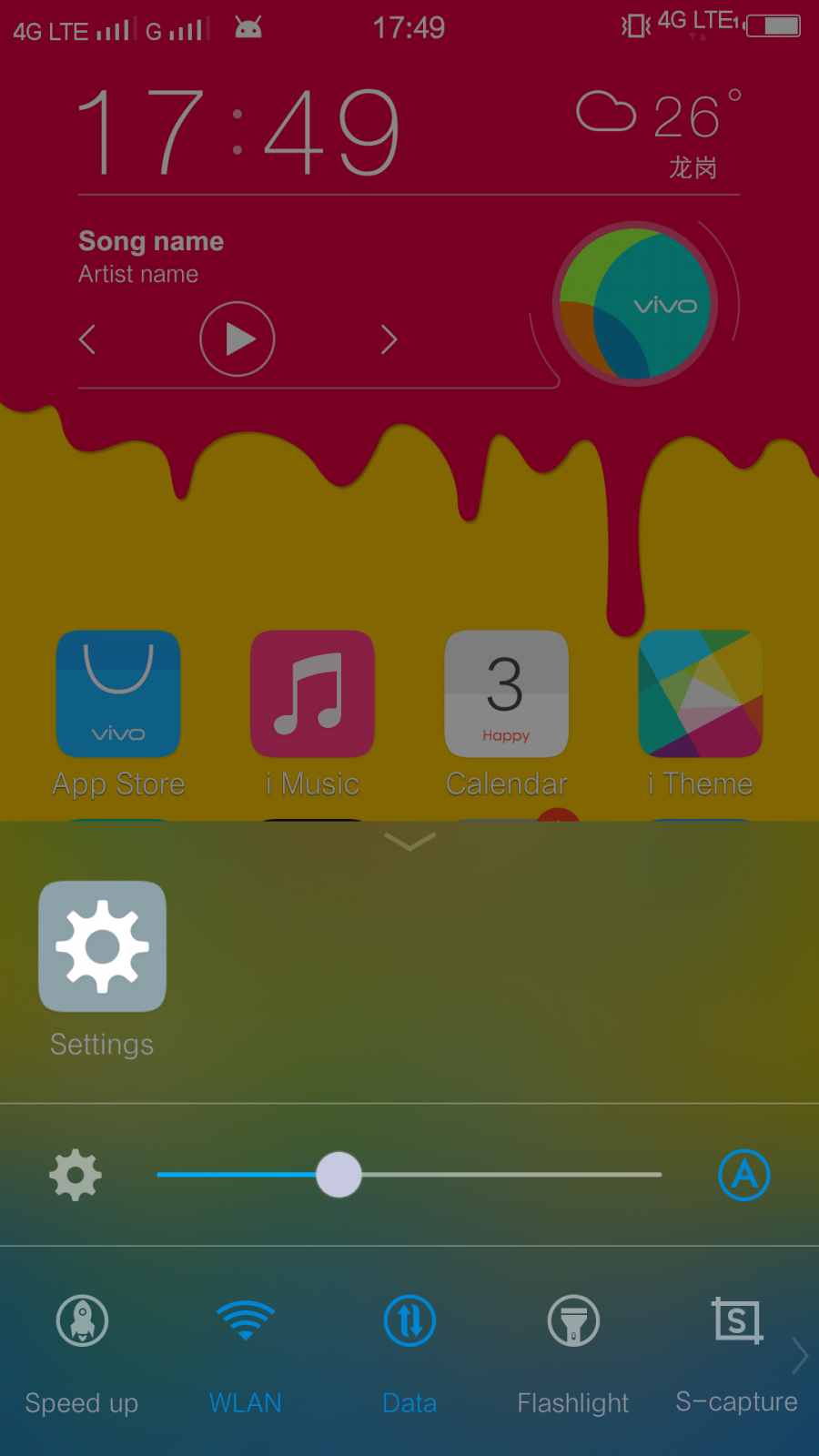The image size is (819, 1456).
Task: Tap the brightness slider track
Action: click(x=409, y=1175)
